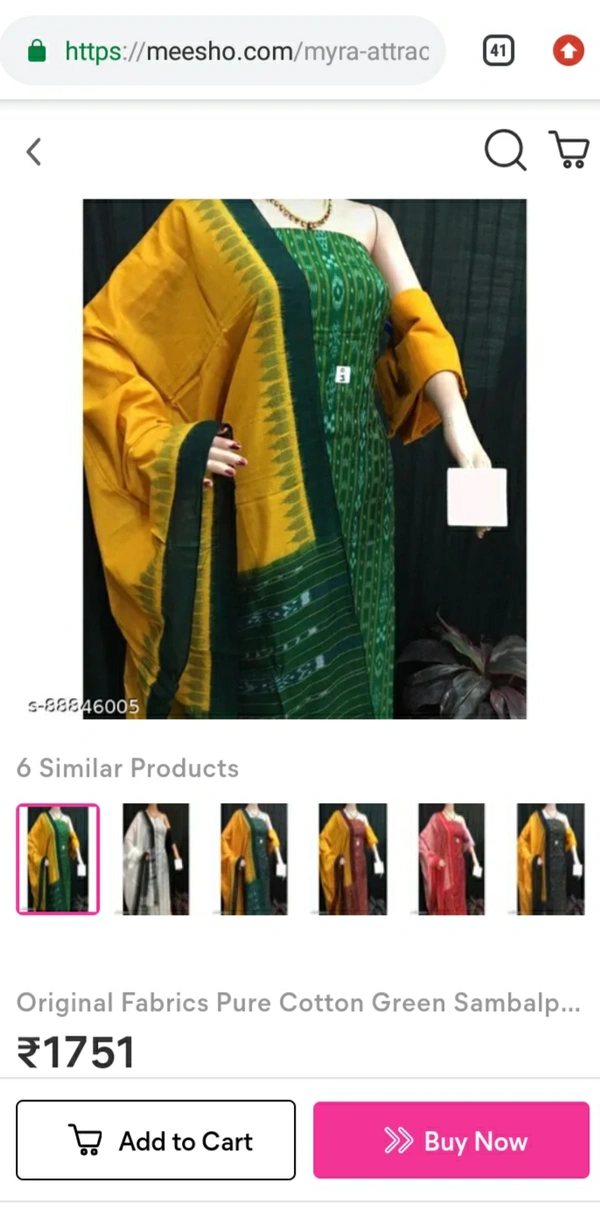Select the third similar product thumbnail
The width and height of the screenshot is (600, 1209).
click(254, 859)
